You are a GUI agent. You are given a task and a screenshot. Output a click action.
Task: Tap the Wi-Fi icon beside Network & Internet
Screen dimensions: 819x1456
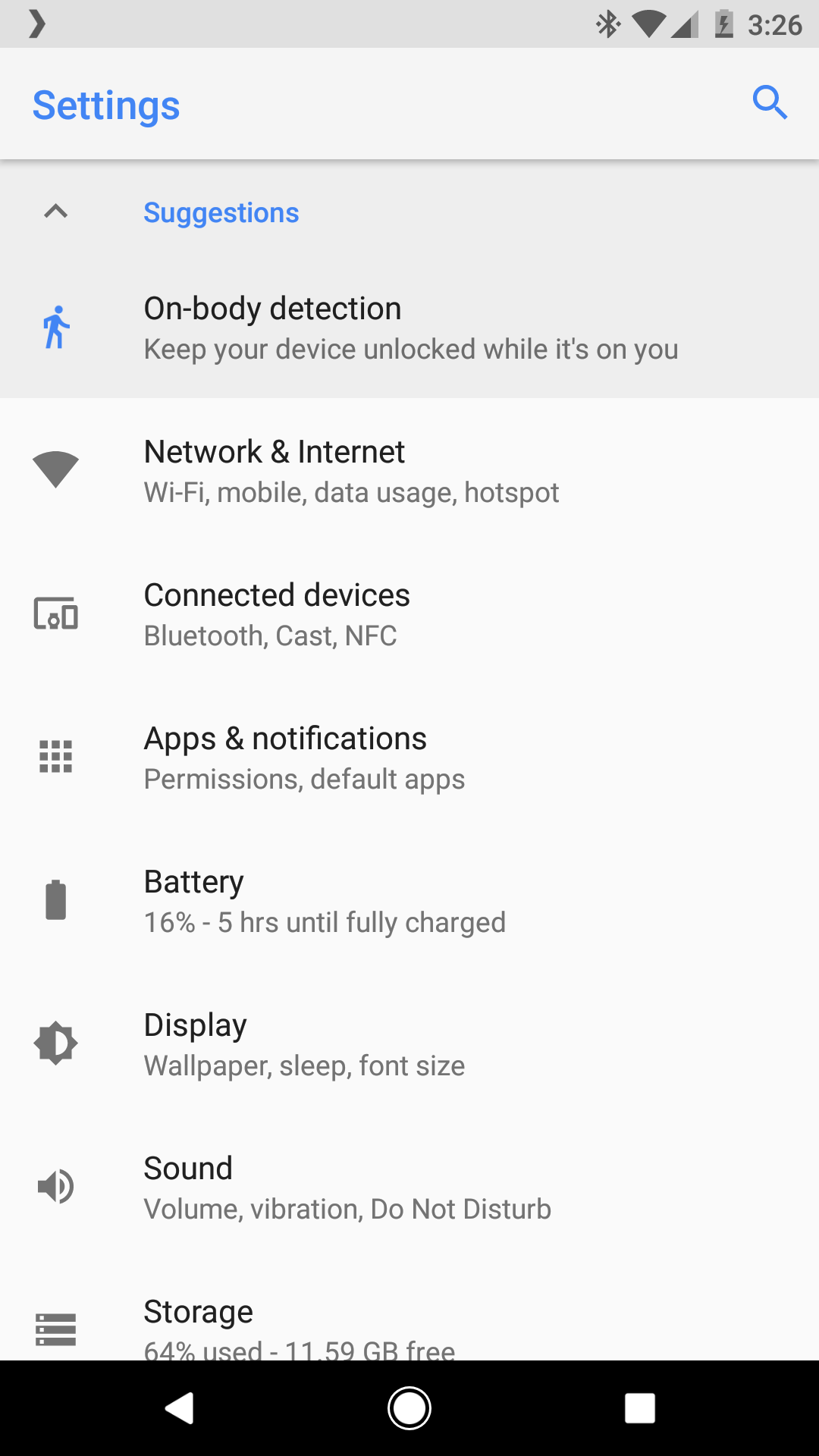tap(55, 468)
